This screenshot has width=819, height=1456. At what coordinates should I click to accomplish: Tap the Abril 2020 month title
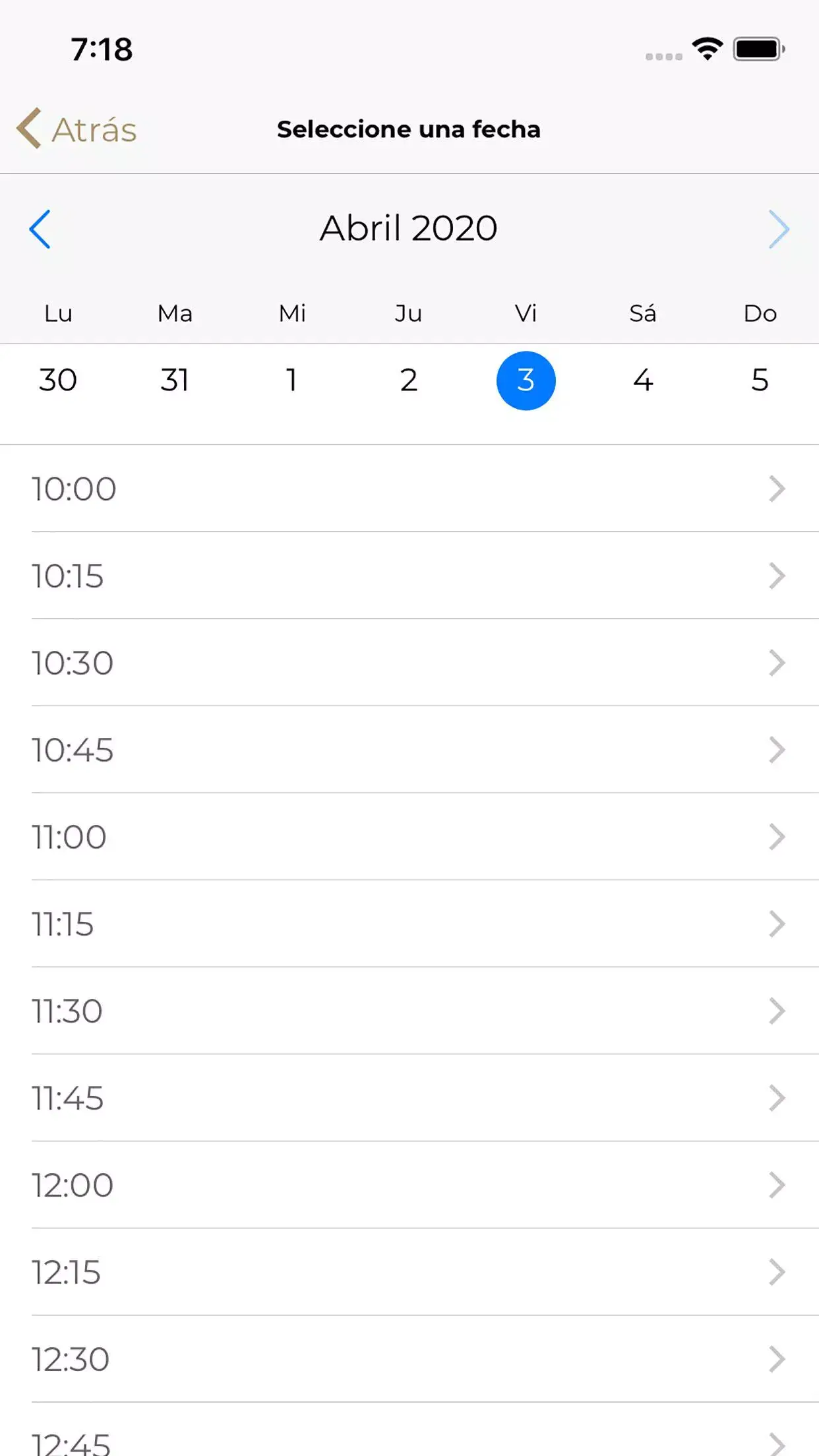[409, 228]
